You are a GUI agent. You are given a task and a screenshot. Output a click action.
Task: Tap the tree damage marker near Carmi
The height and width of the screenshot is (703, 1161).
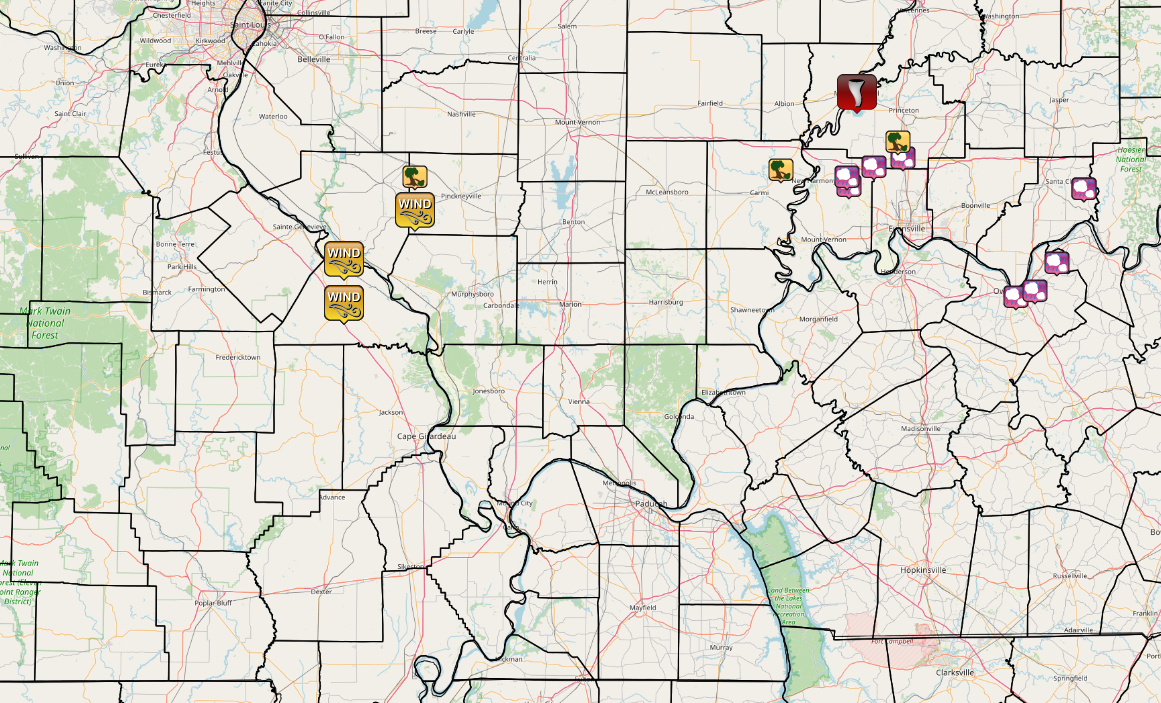coord(781,170)
